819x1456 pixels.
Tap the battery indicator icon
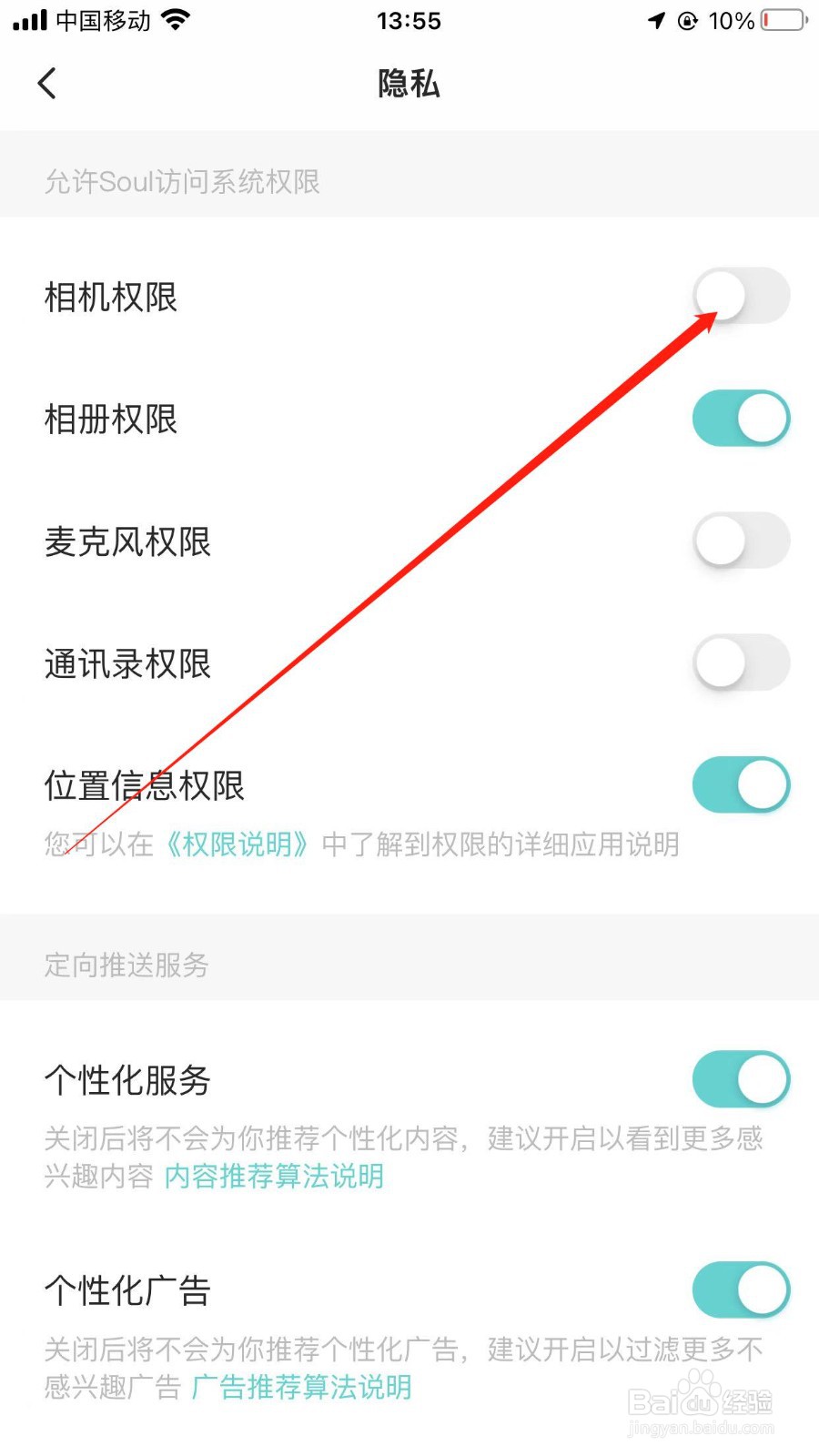click(780, 20)
